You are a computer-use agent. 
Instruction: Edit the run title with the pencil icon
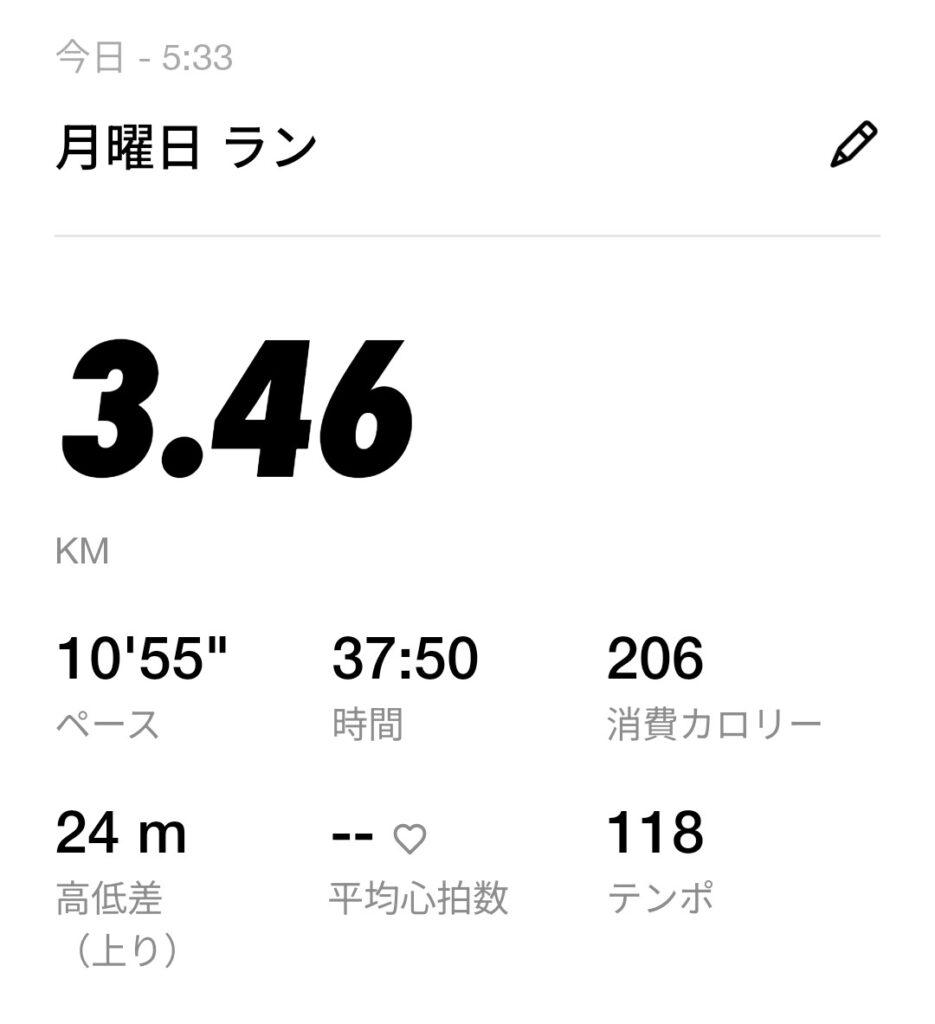point(853,145)
